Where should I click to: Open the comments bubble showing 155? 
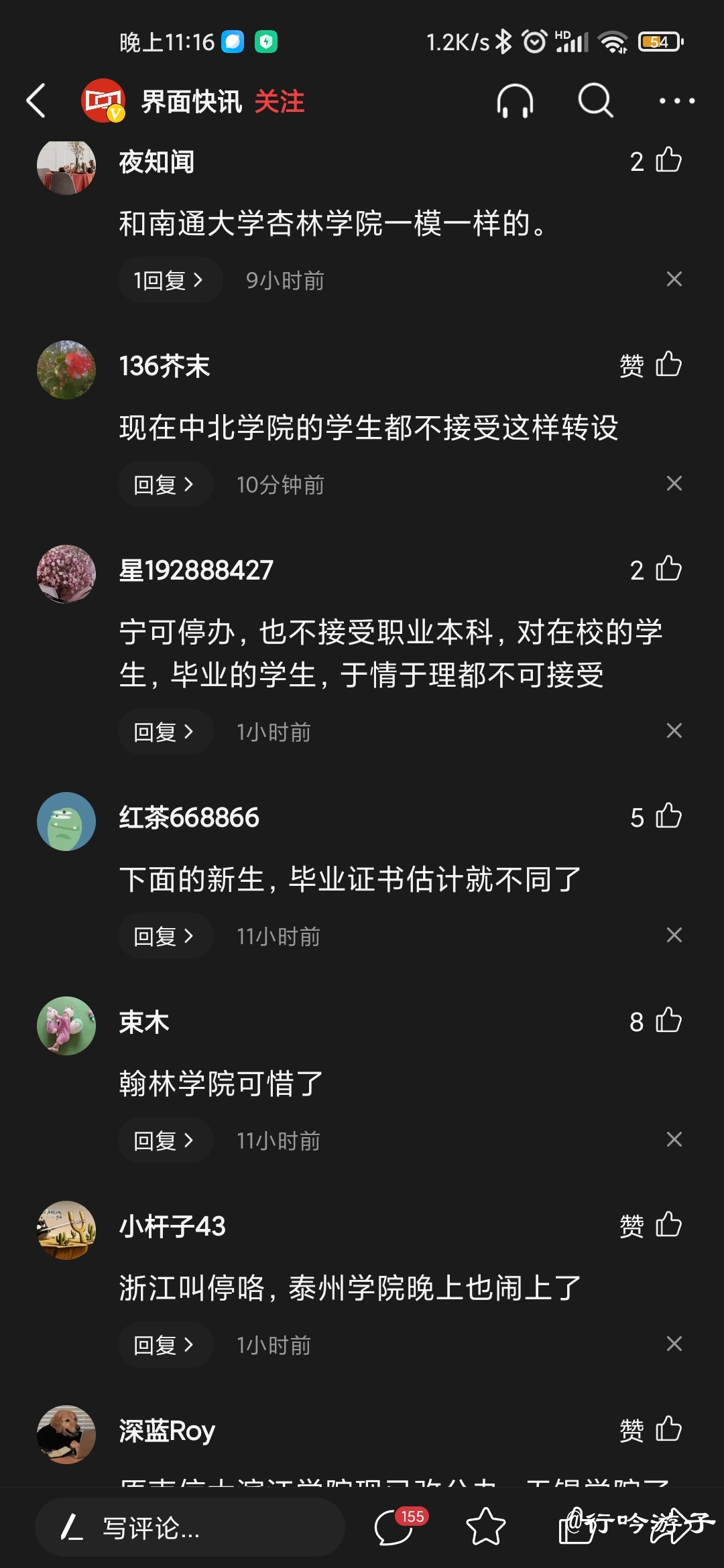point(400,1526)
